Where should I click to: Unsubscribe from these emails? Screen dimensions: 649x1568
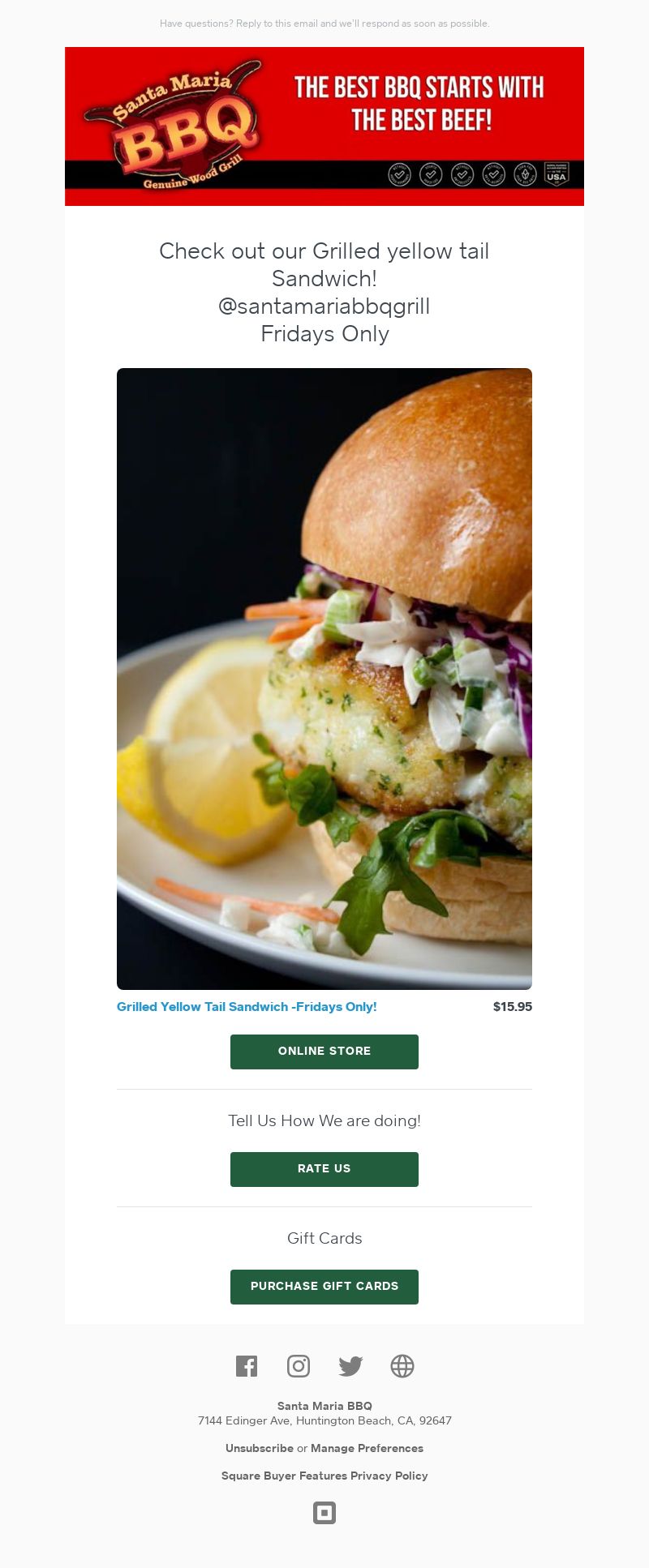[x=260, y=1448]
